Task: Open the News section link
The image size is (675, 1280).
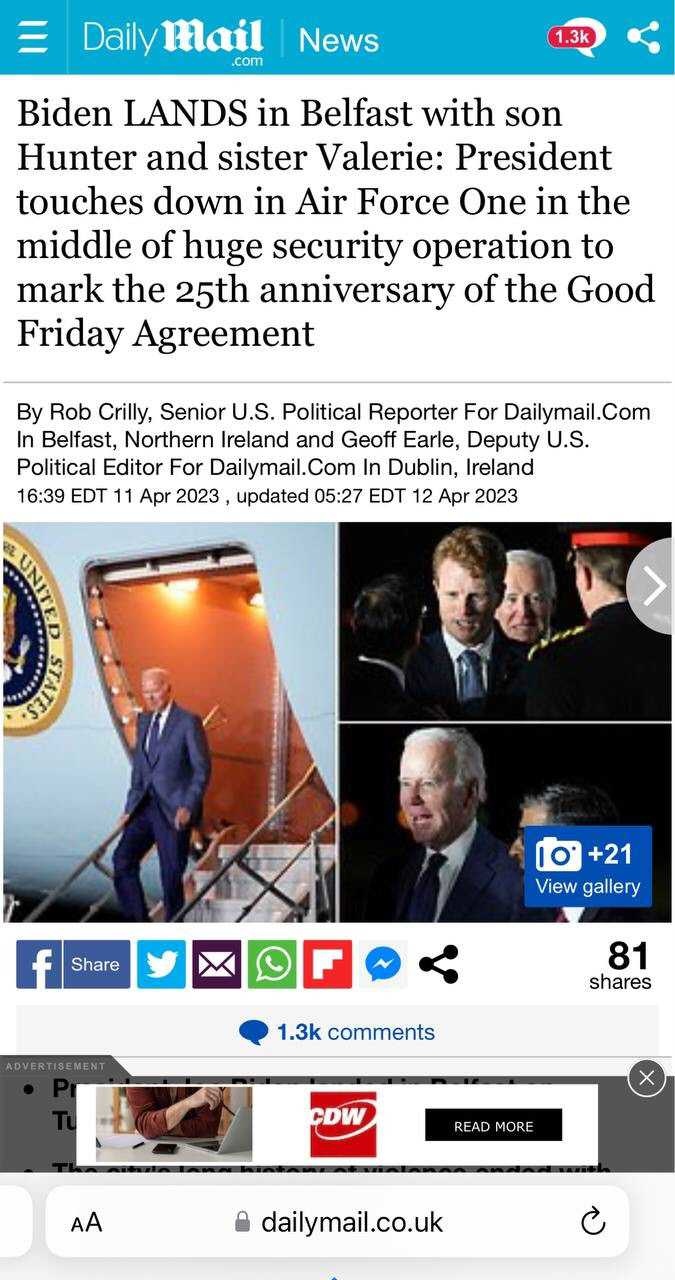Action: coord(338,40)
